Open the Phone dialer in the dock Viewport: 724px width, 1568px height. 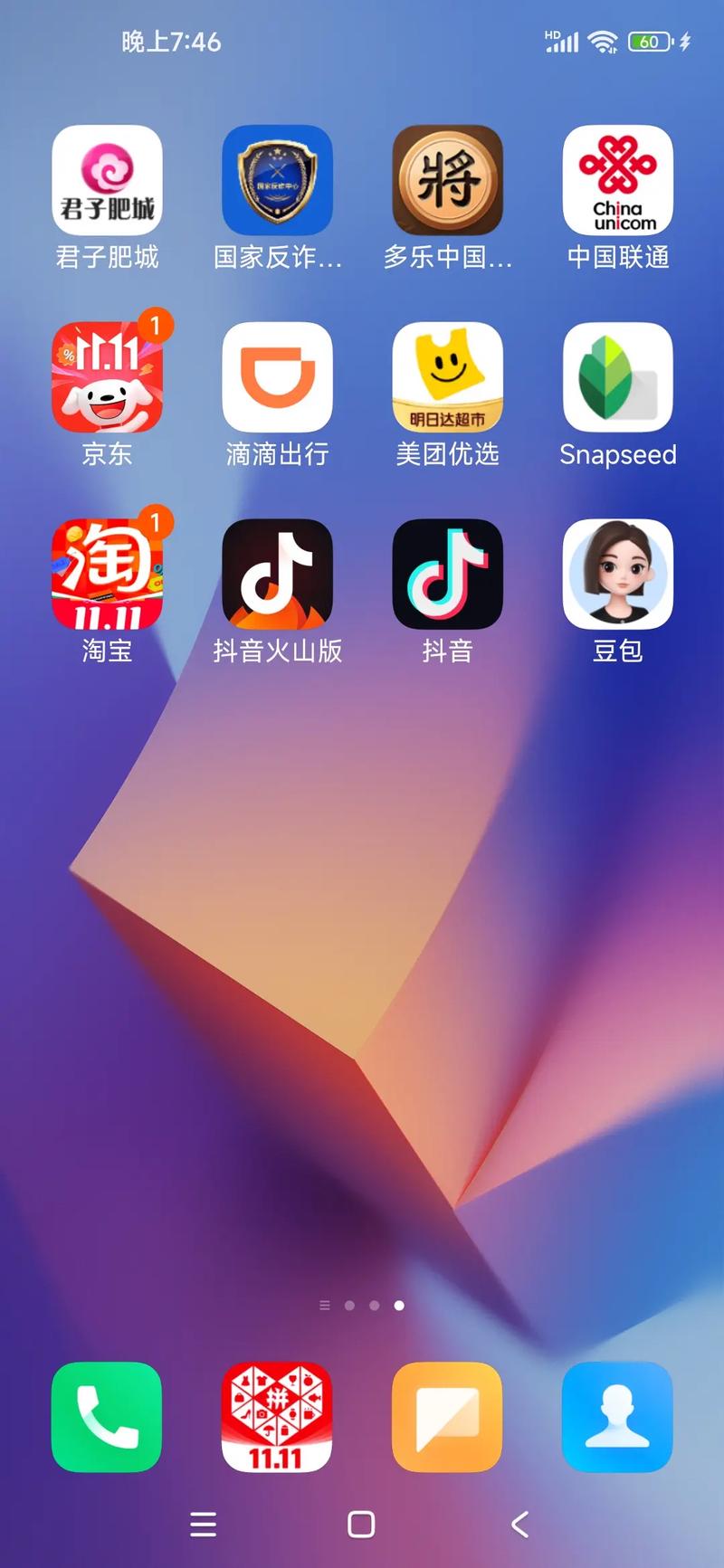pos(107,1417)
